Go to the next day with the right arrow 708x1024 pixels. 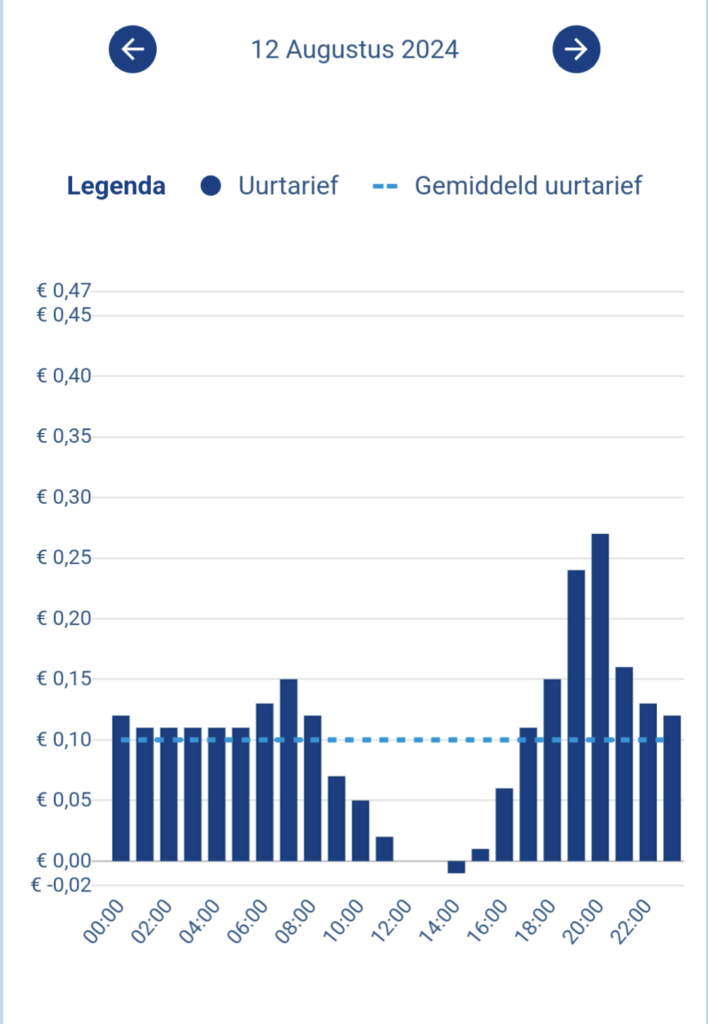[x=576, y=49]
